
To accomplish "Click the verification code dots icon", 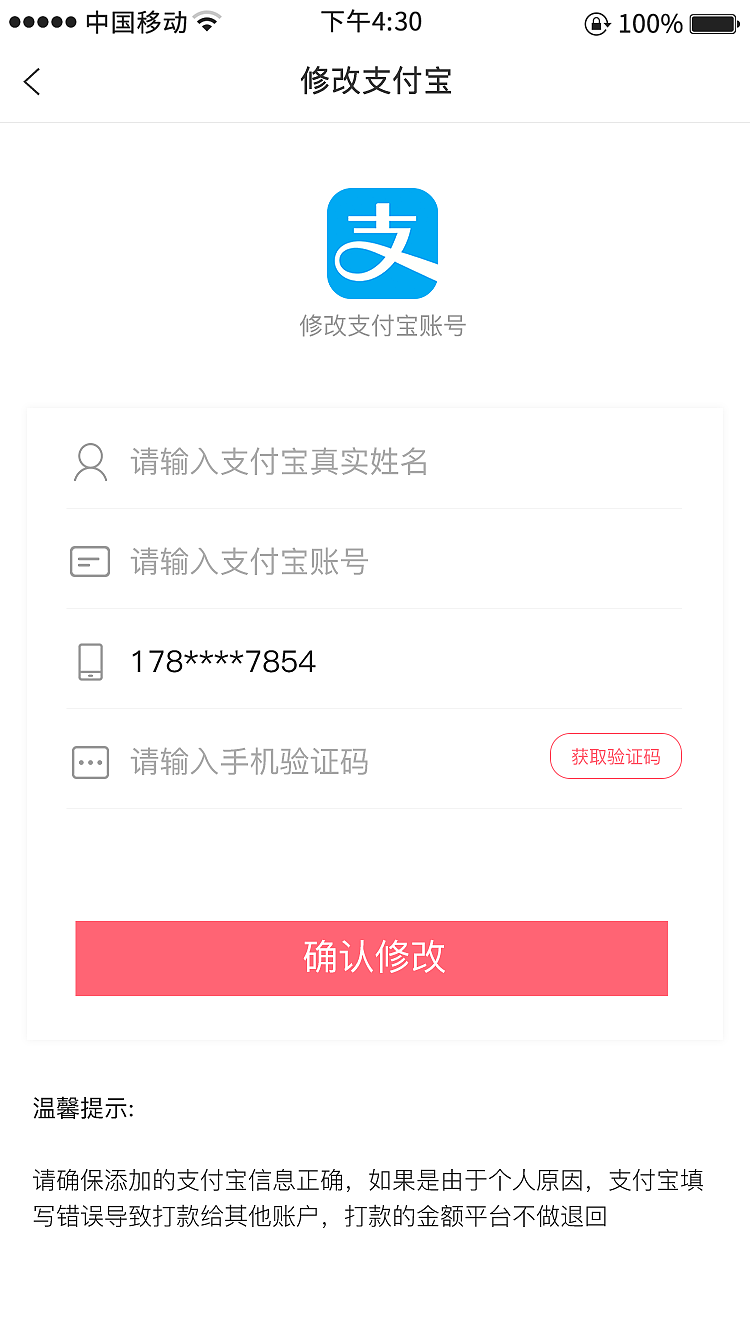I will (90, 762).
